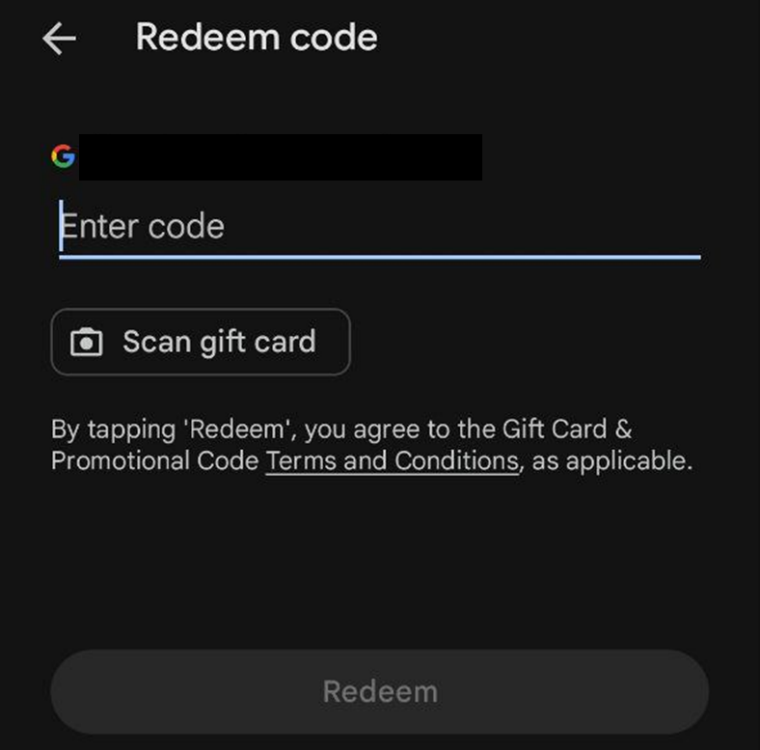Go back from Redeem code screen

(60, 39)
